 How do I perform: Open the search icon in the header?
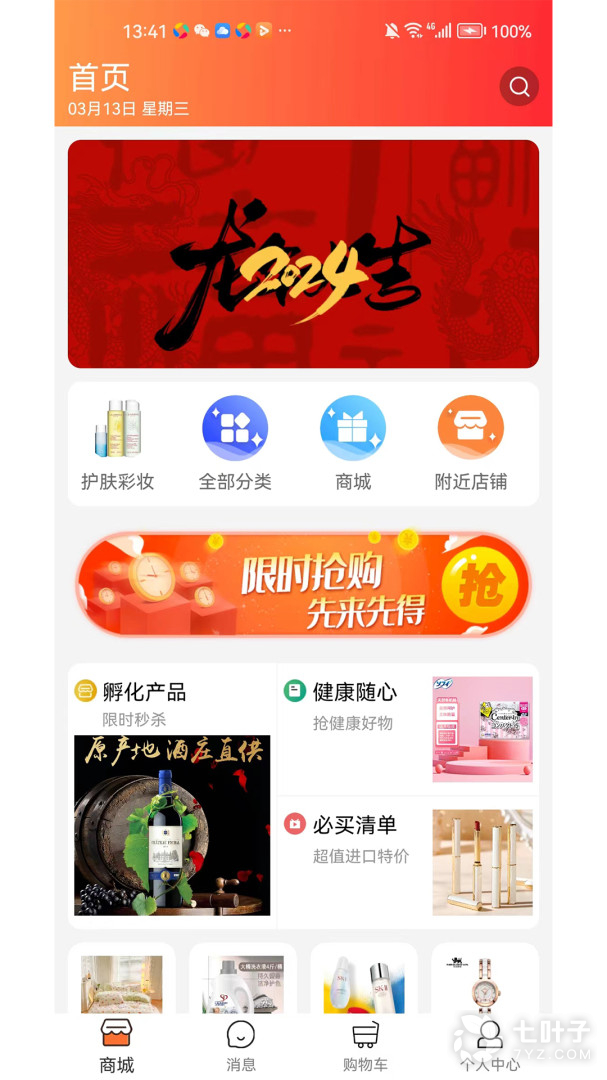tap(519, 87)
